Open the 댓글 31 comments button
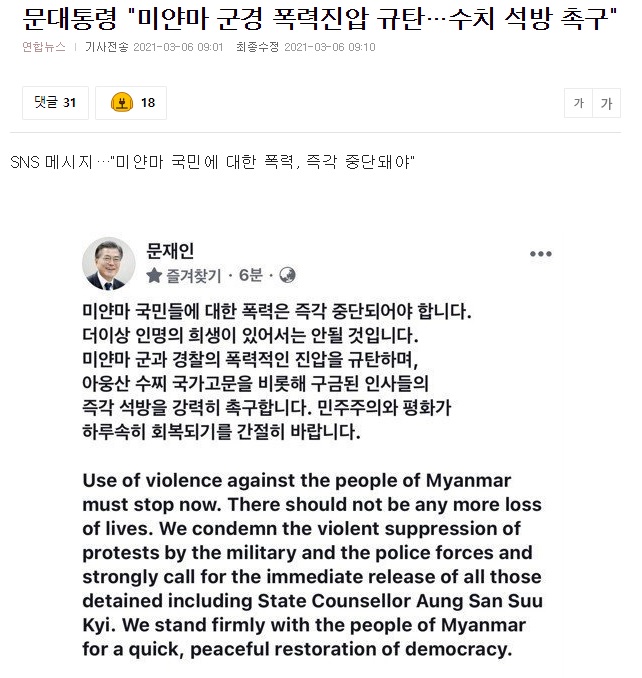 click(55, 102)
